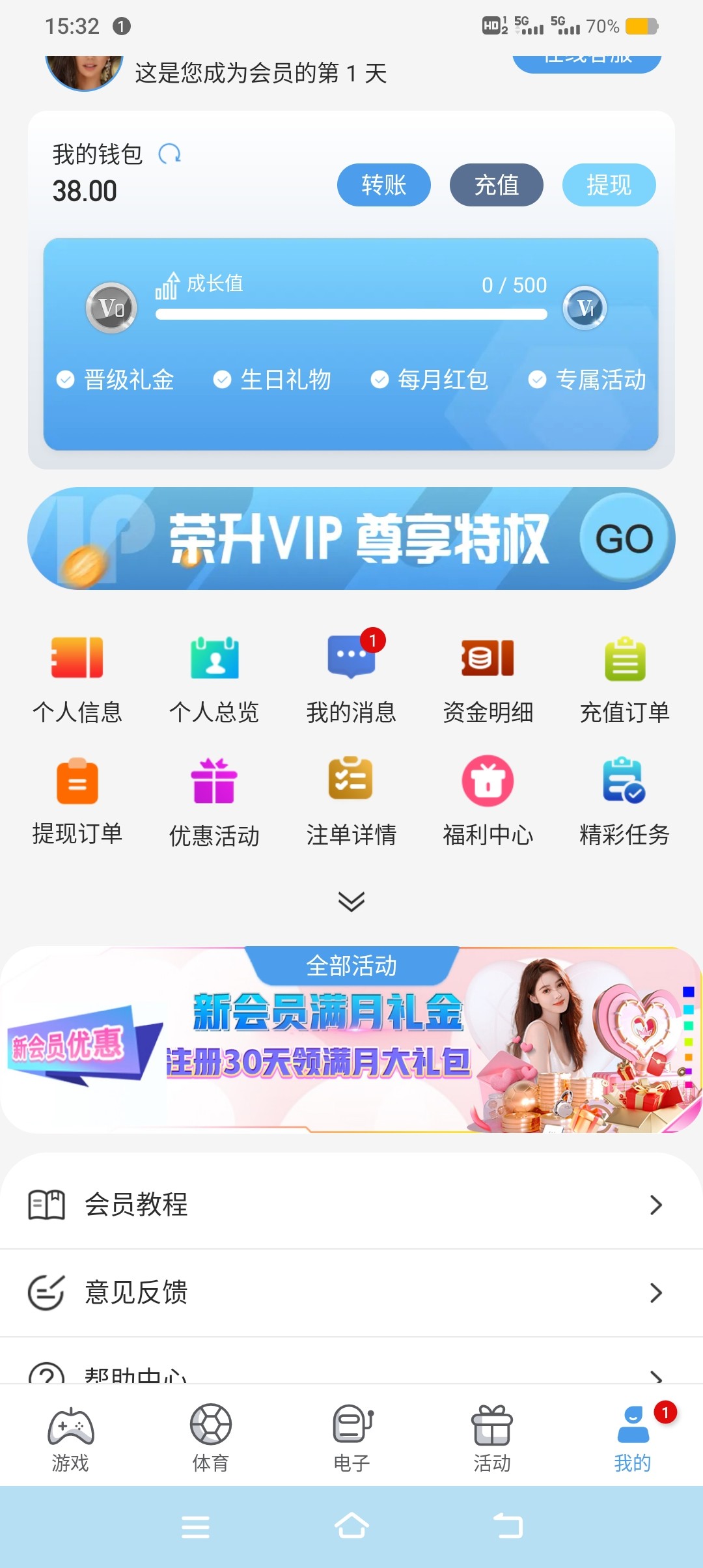Screen dimensions: 703x1568
Task: Expand the shortcut grid with the down chevron
Action: tap(351, 901)
